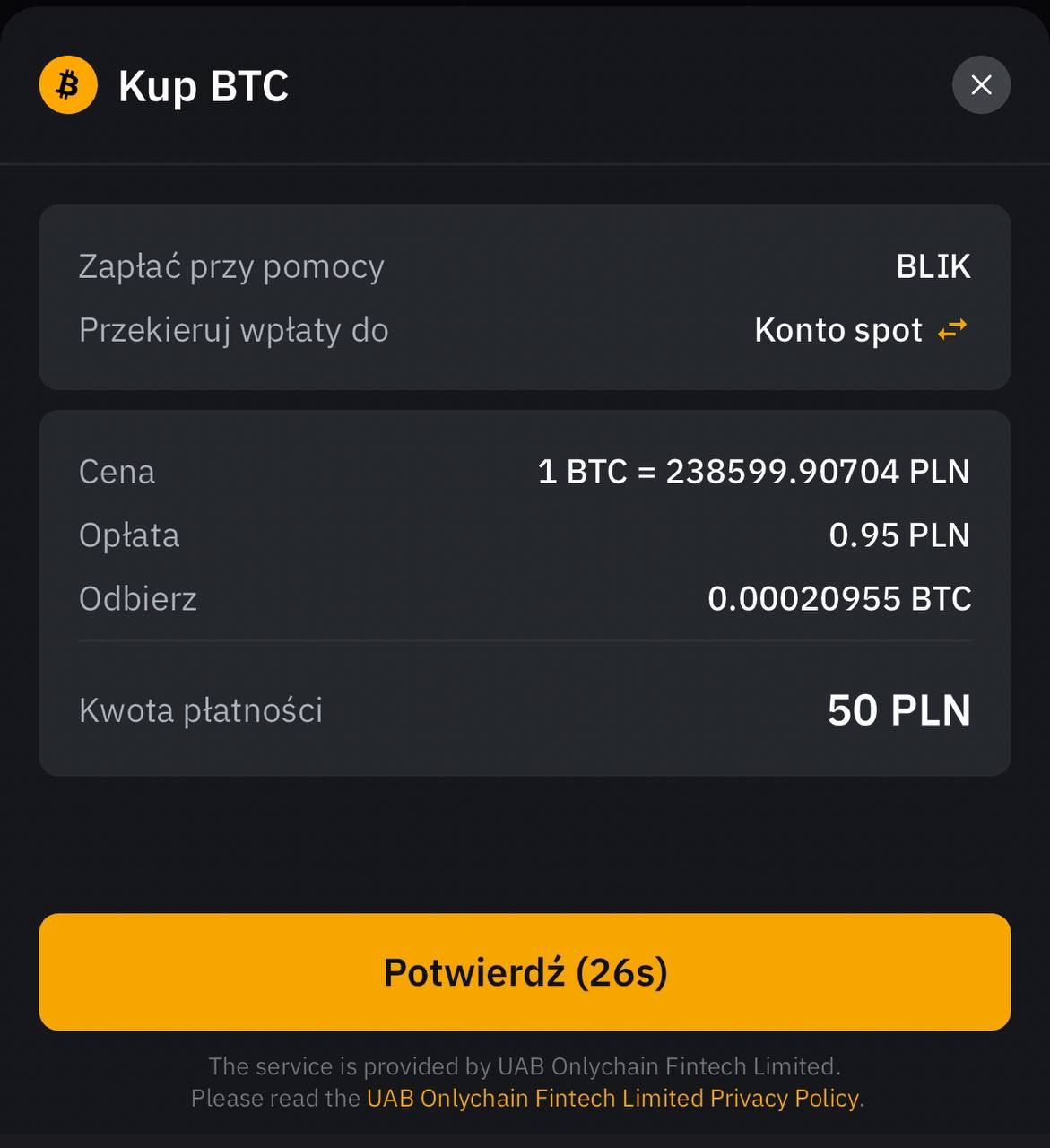Confirm purchase with the Potwierdź button
Viewport: 1050px width, 1148px height.
[525, 972]
